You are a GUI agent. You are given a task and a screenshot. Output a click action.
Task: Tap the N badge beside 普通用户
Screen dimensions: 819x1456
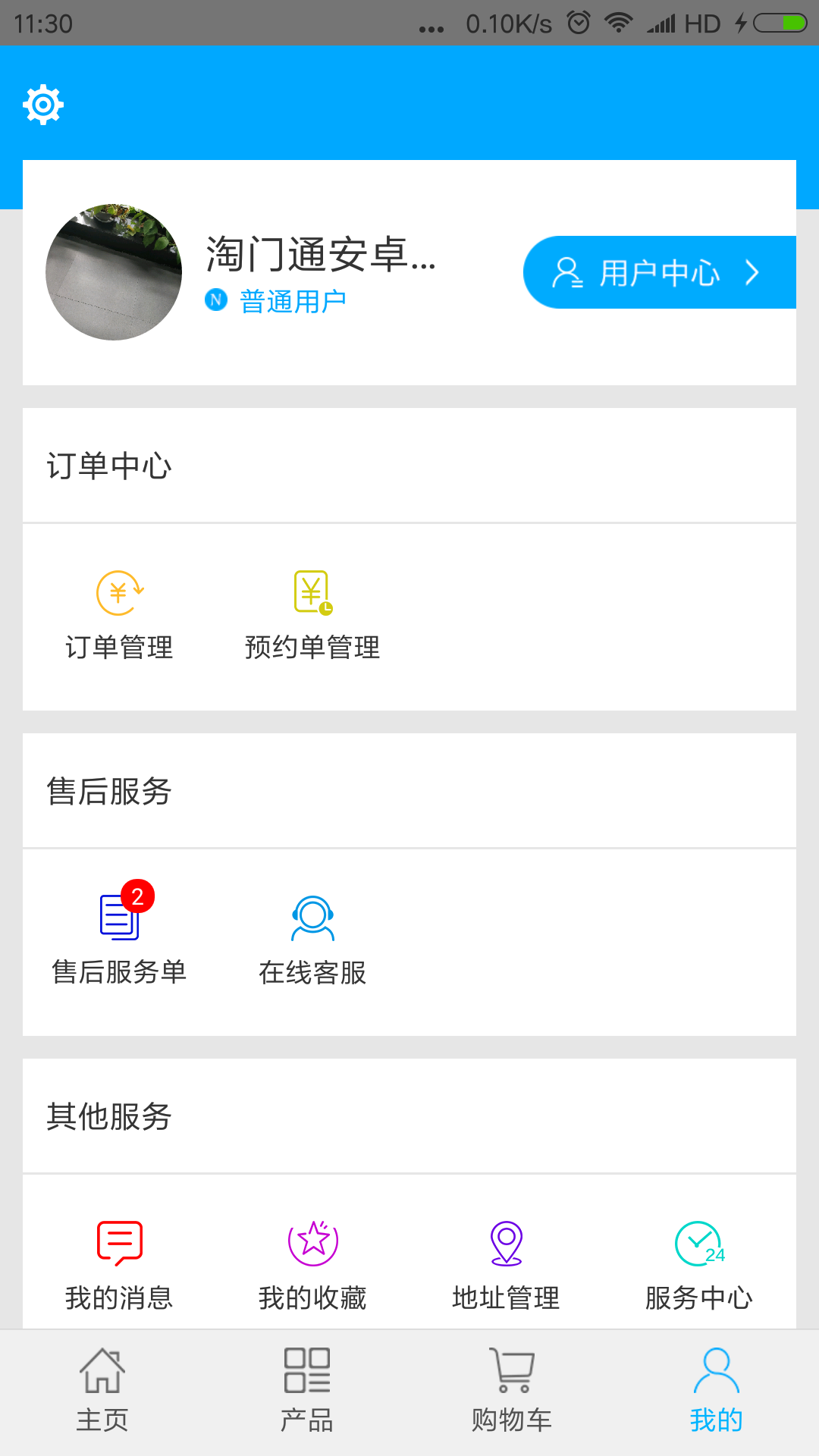(x=215, y=299)
